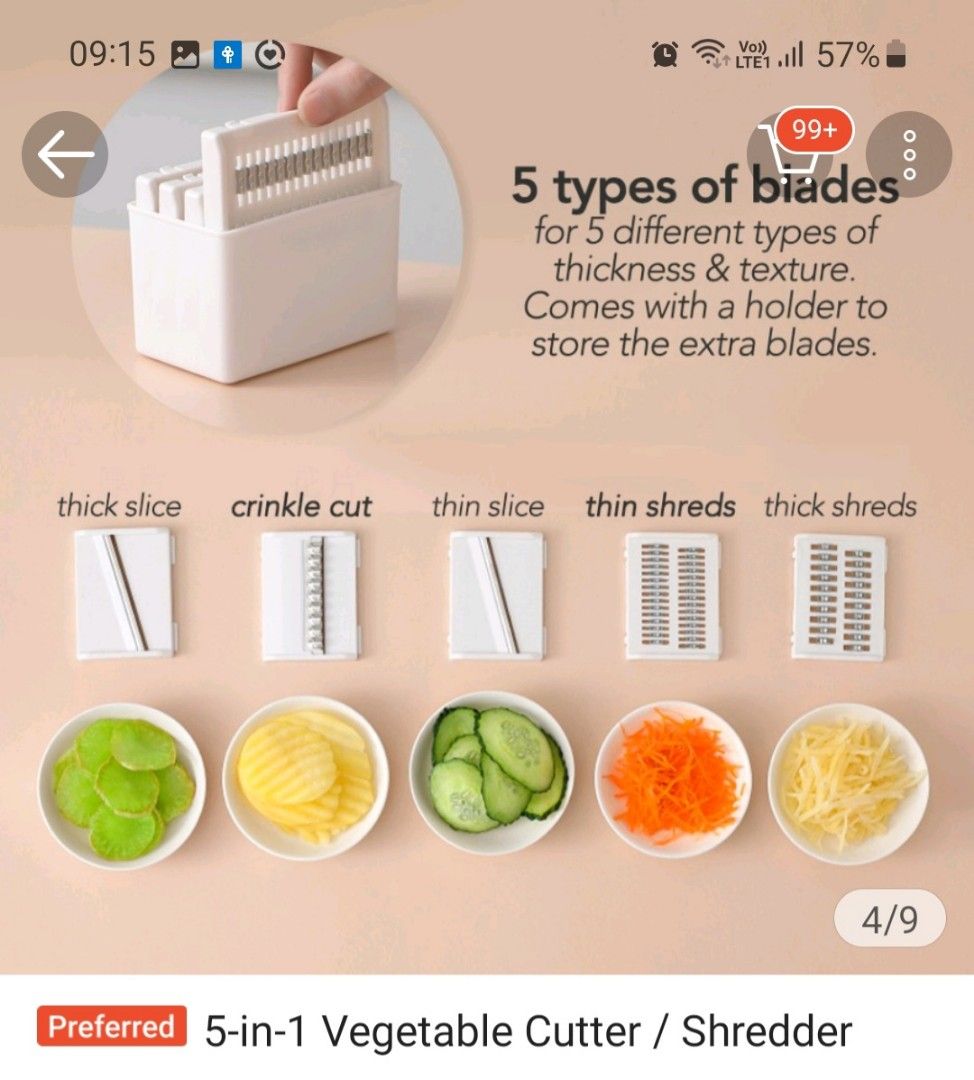Tap the mobile signal bars icon
This screenshot has width=974, height=1080.
[x=790, y=55]
